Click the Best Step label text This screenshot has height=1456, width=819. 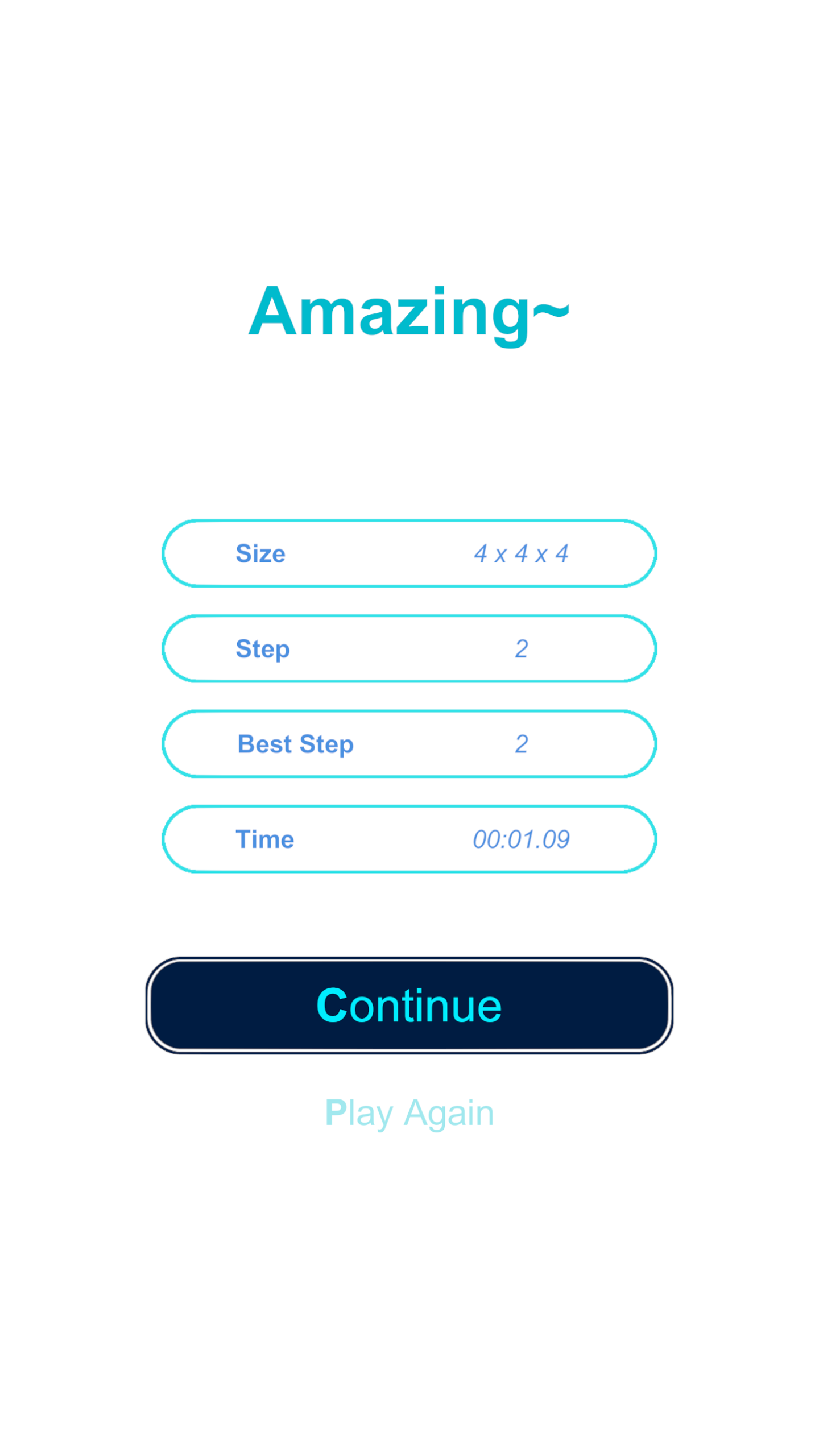295,743
